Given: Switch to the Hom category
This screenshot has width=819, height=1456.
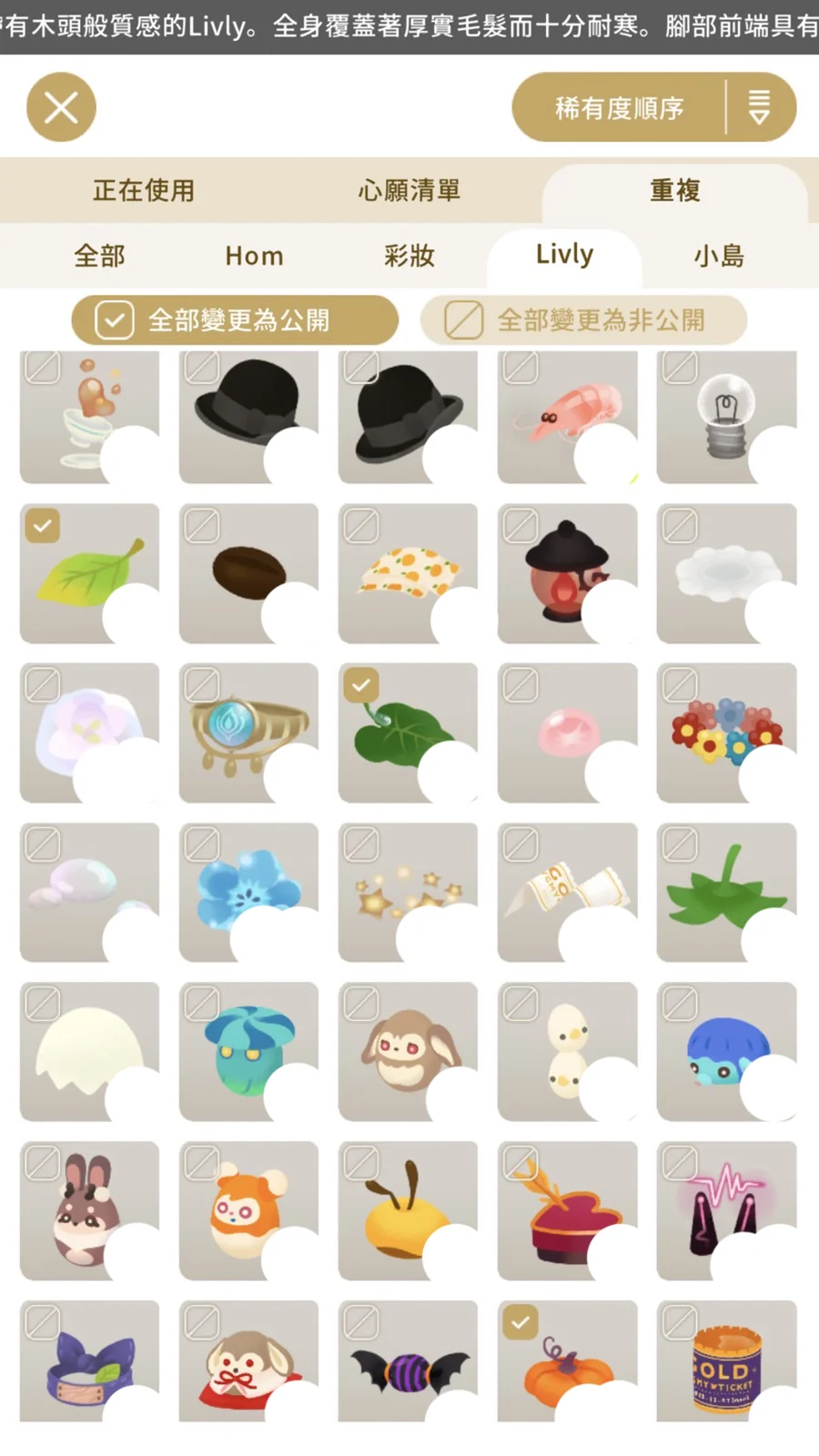Looking at the screenshot, I should click(x=254, y=256).
